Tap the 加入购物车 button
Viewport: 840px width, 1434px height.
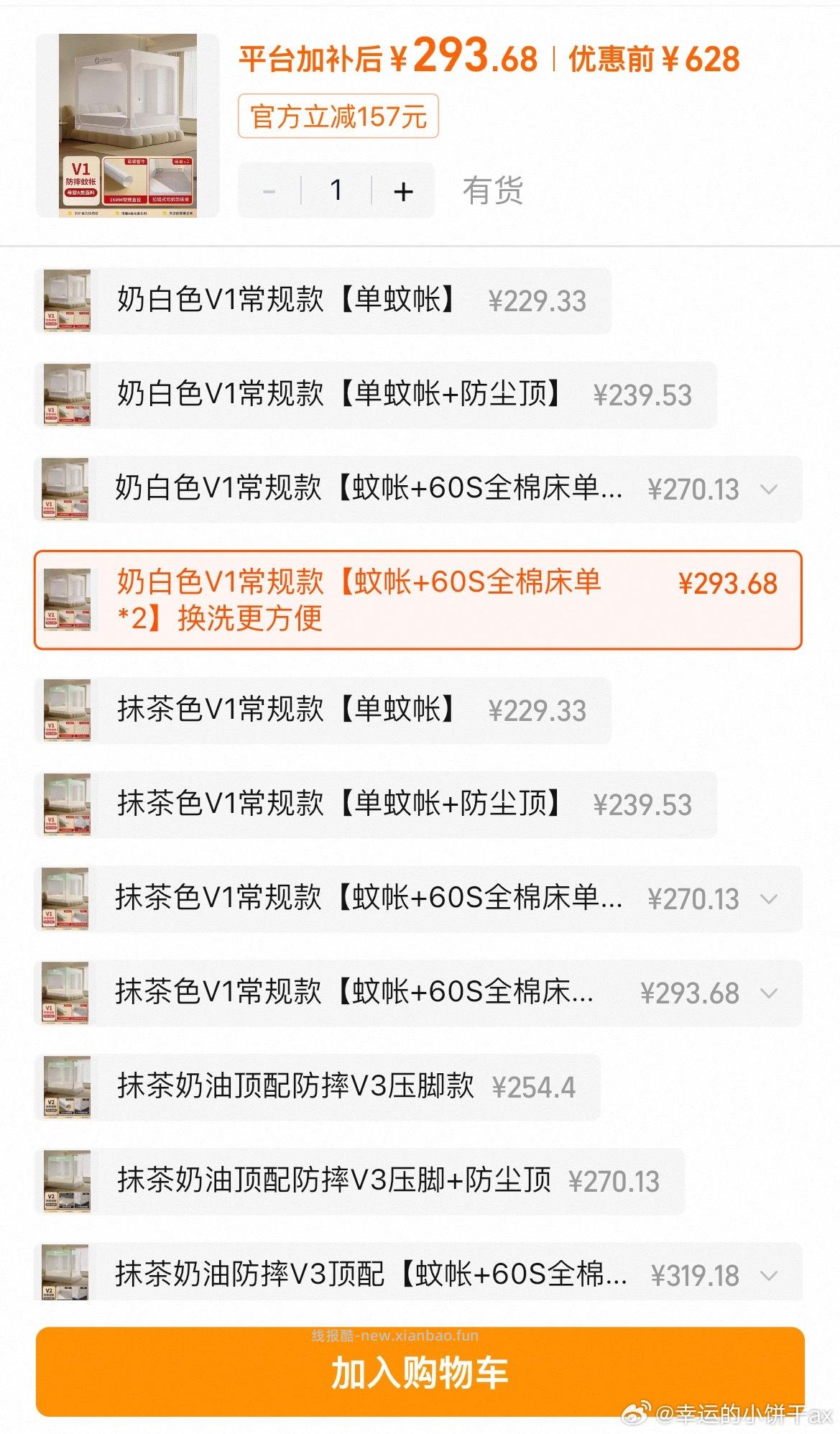420,1371
